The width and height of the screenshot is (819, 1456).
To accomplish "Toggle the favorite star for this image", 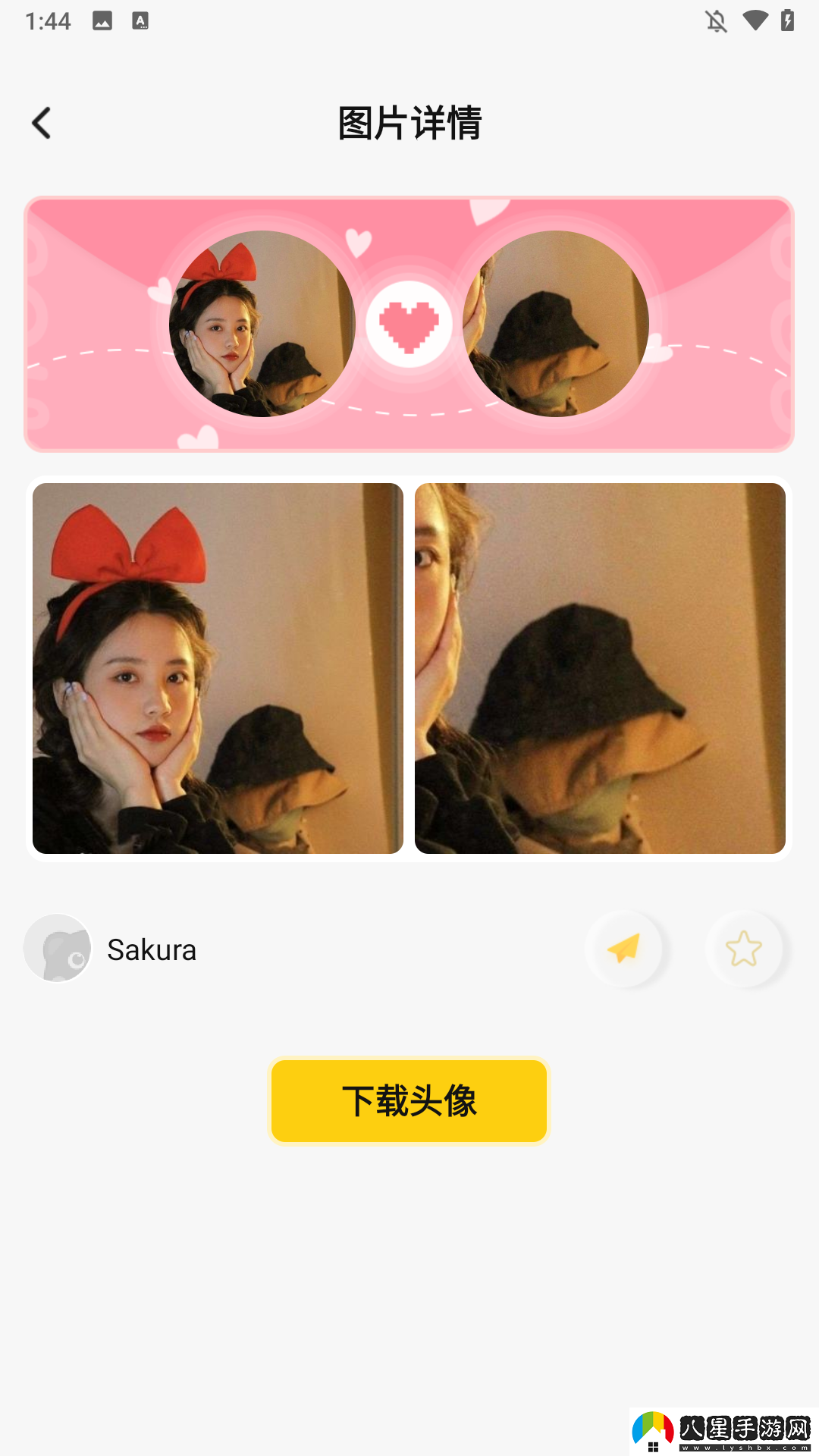I will tap(745, 949).
